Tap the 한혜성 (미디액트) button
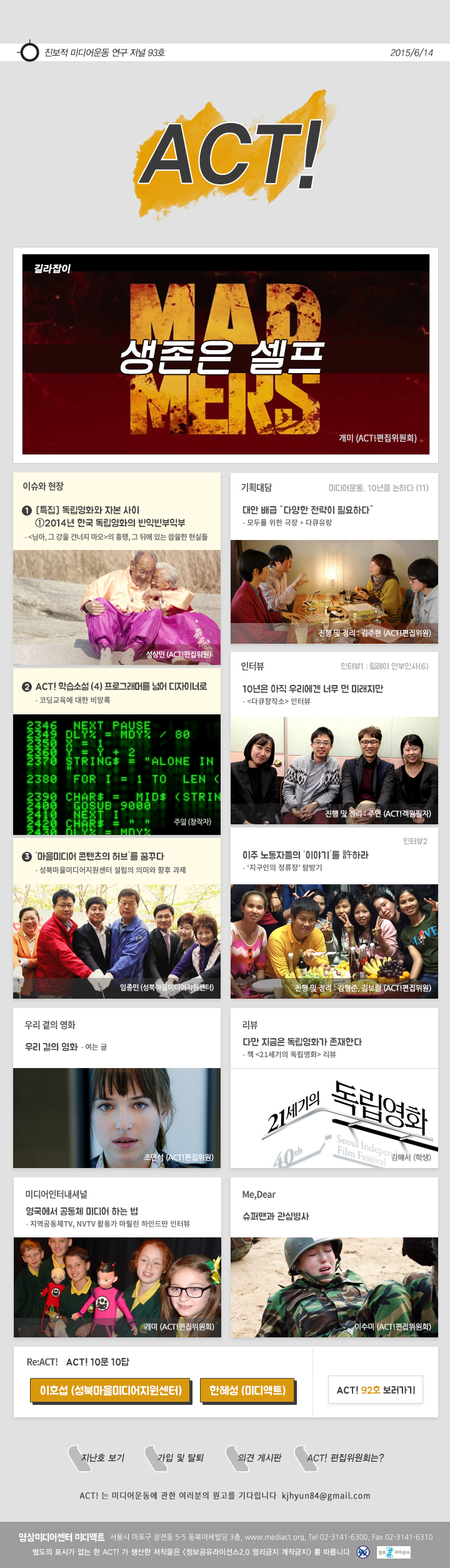450x1568 pixels. point(247,1391)
